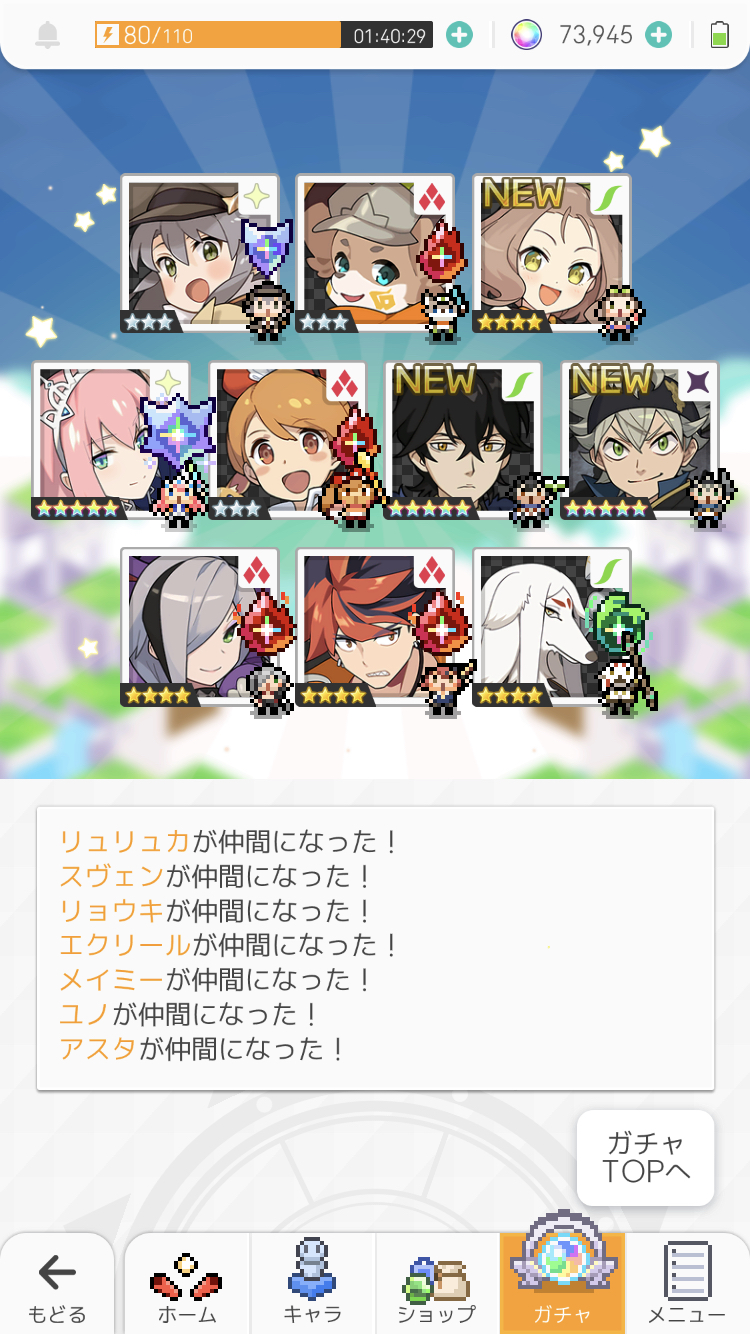Open the notification bell

(x=47, y=36)
